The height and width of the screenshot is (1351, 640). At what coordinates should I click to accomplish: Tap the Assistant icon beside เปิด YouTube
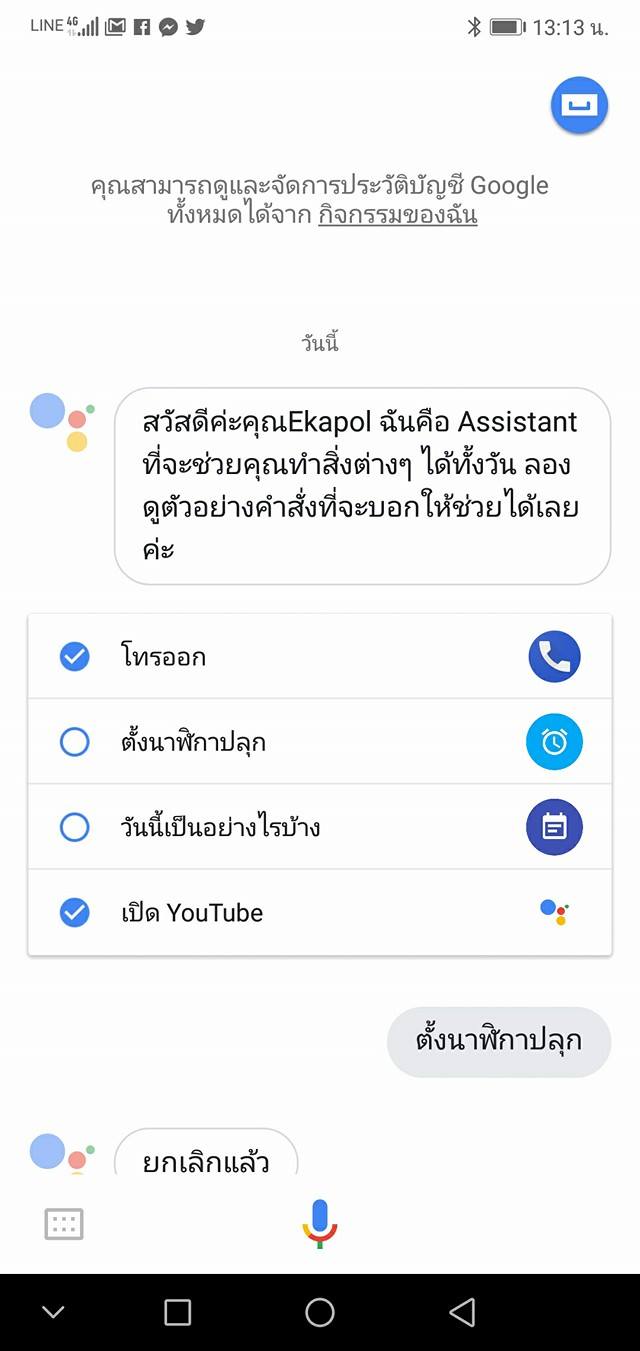coord(554,911)
